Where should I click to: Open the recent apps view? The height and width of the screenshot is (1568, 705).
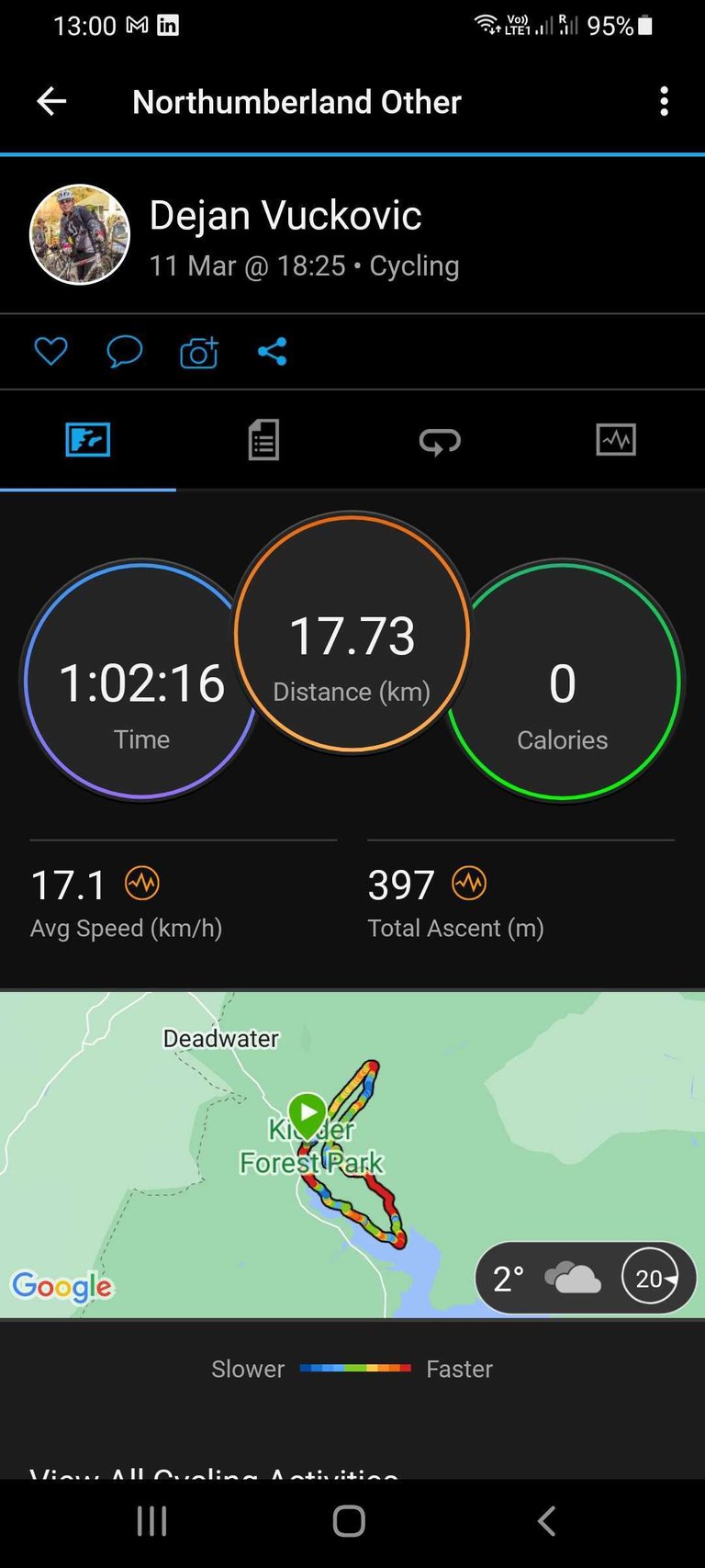click(151, 1520)
